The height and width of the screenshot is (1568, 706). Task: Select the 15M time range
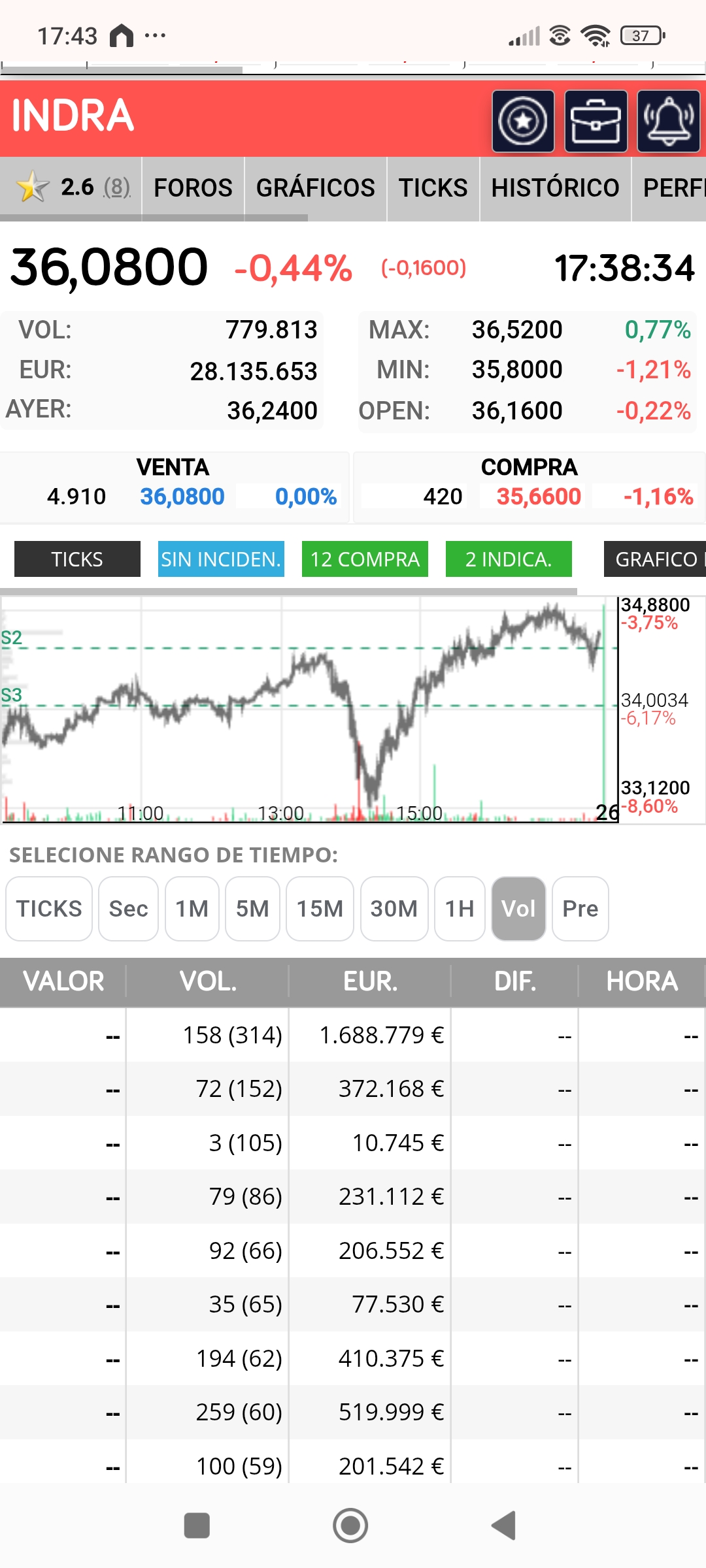[x=320, y=909]
